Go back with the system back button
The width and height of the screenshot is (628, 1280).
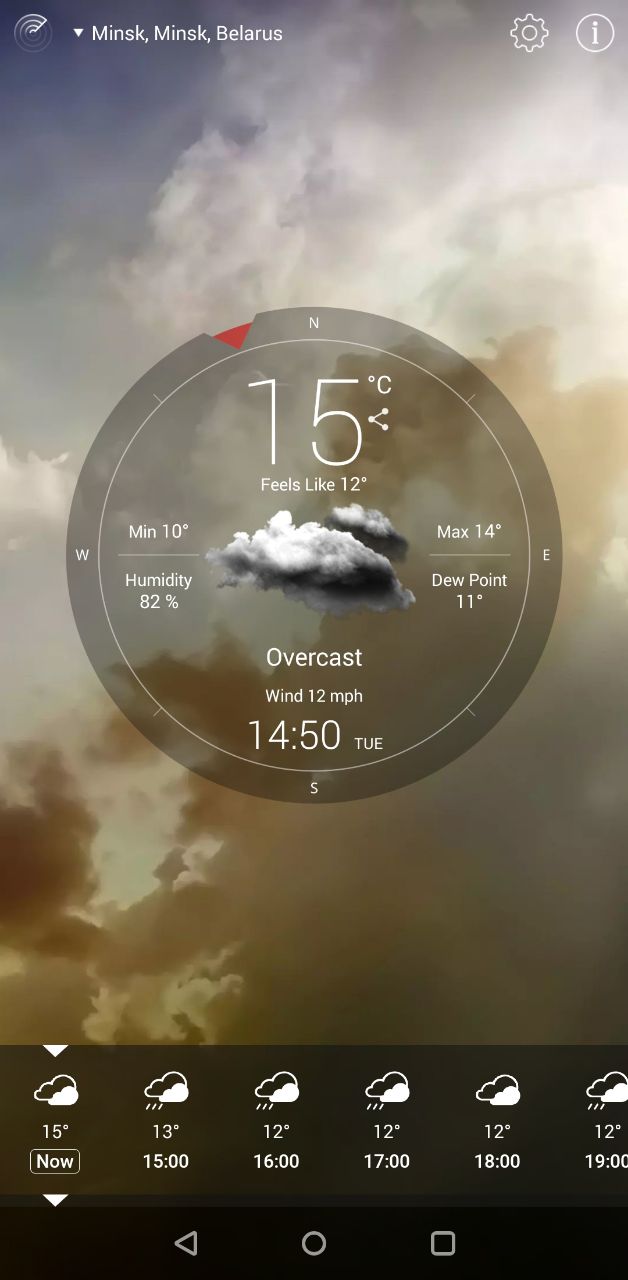coord(186,1243)
